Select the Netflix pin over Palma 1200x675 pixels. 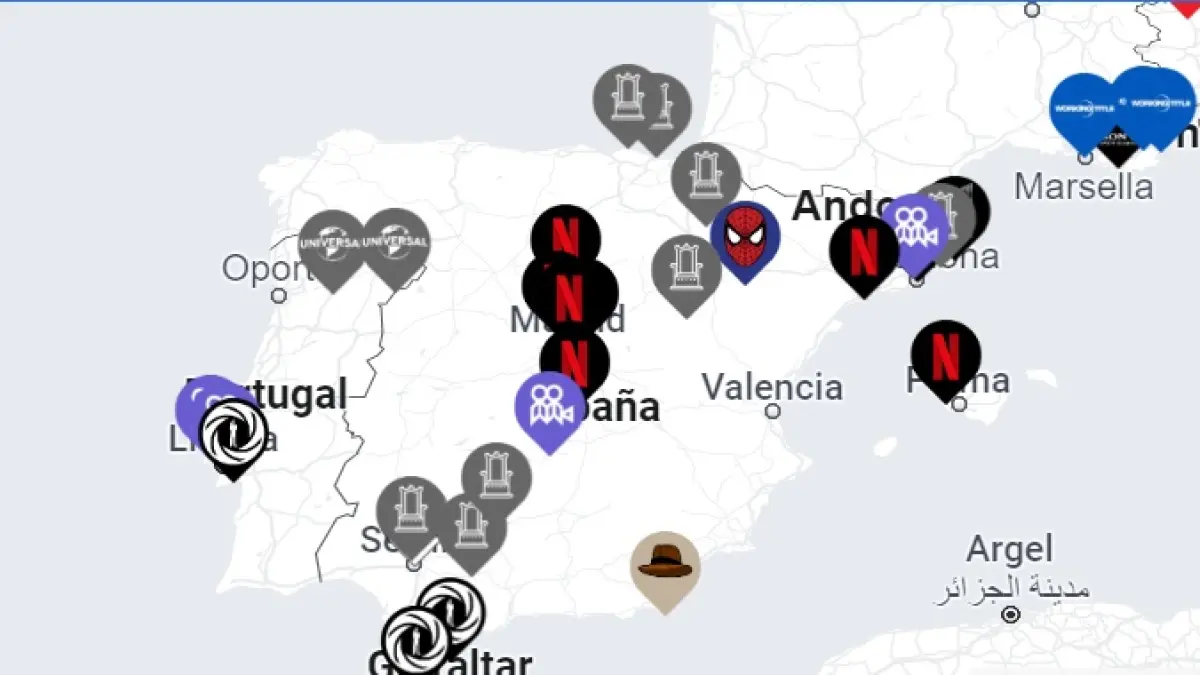pyautogui.click(x=945, y=355)
